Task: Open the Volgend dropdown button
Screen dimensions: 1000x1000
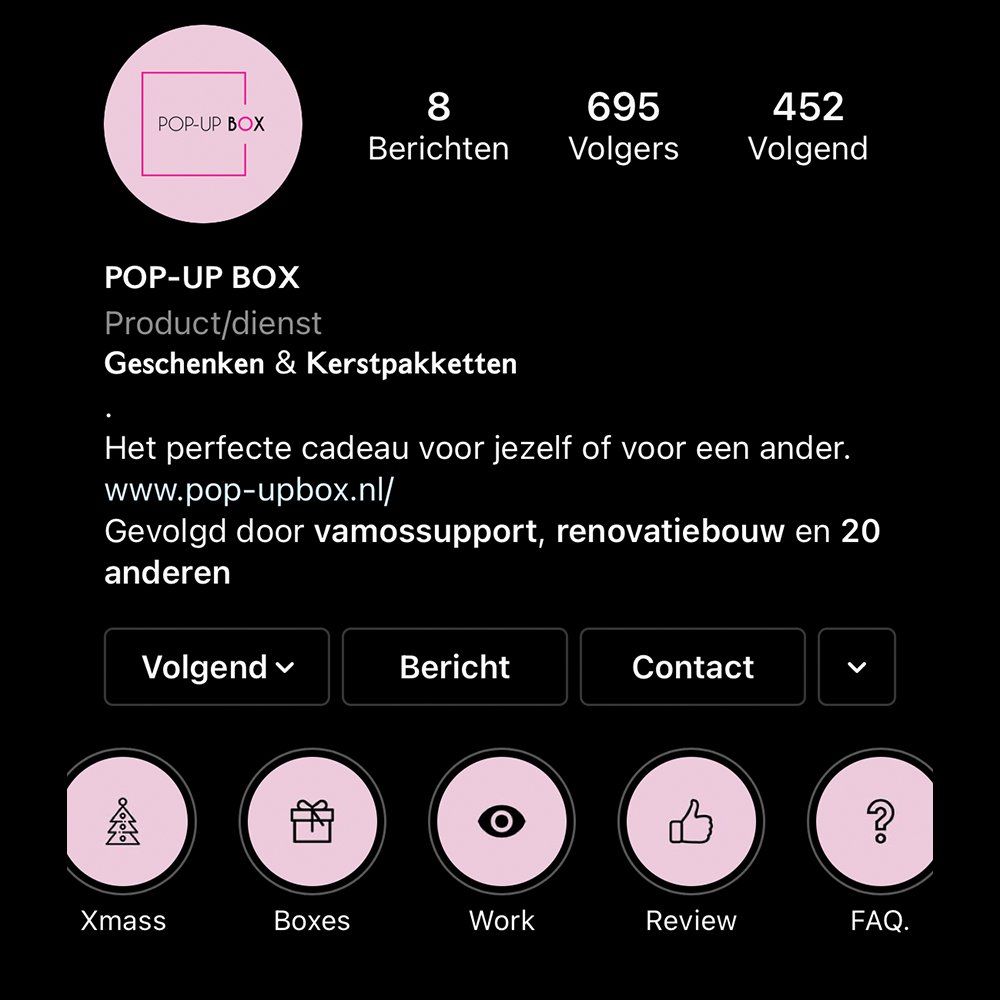Action: pos(217,667)
